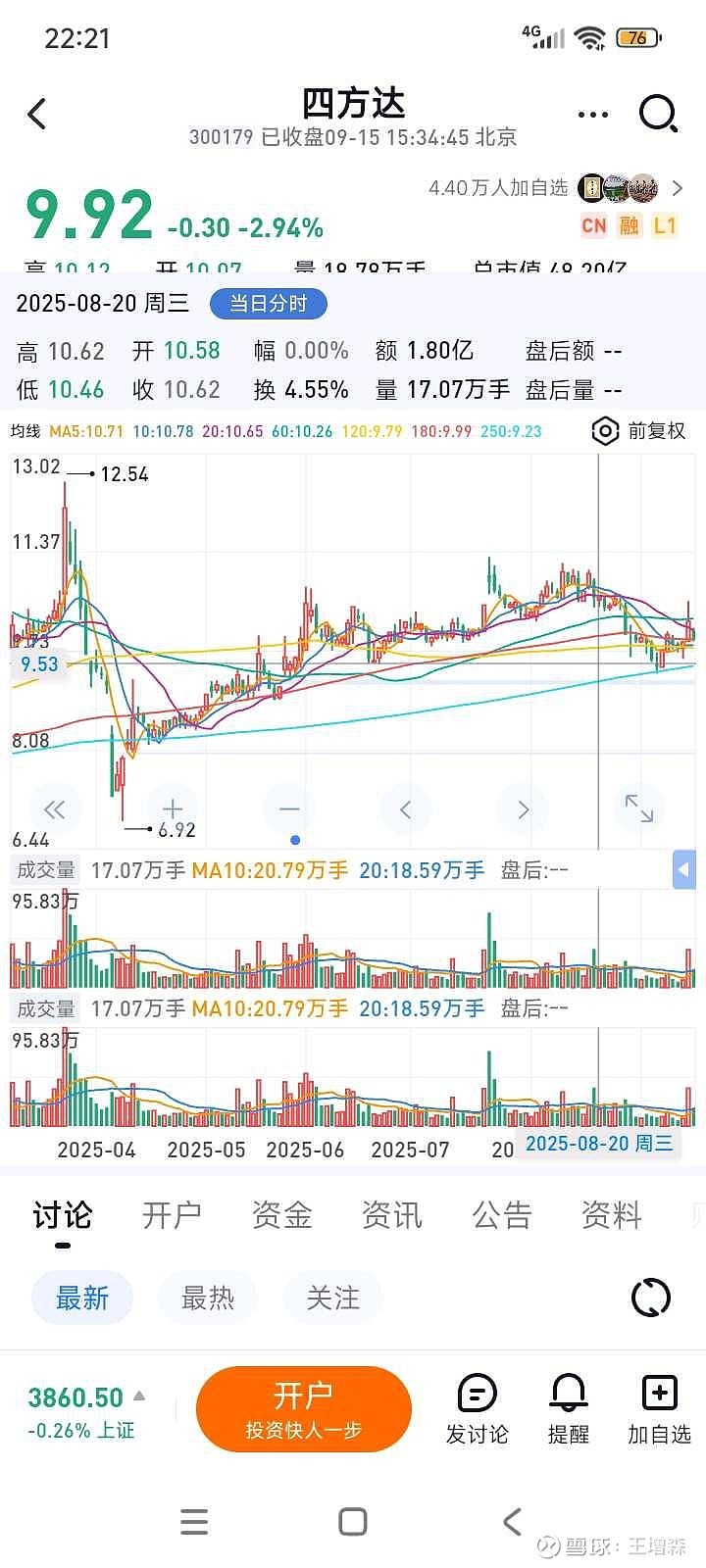This screenshot has height=1568, width=706.
Task: Refresh the discussion list
Action: coord(650,1298)
